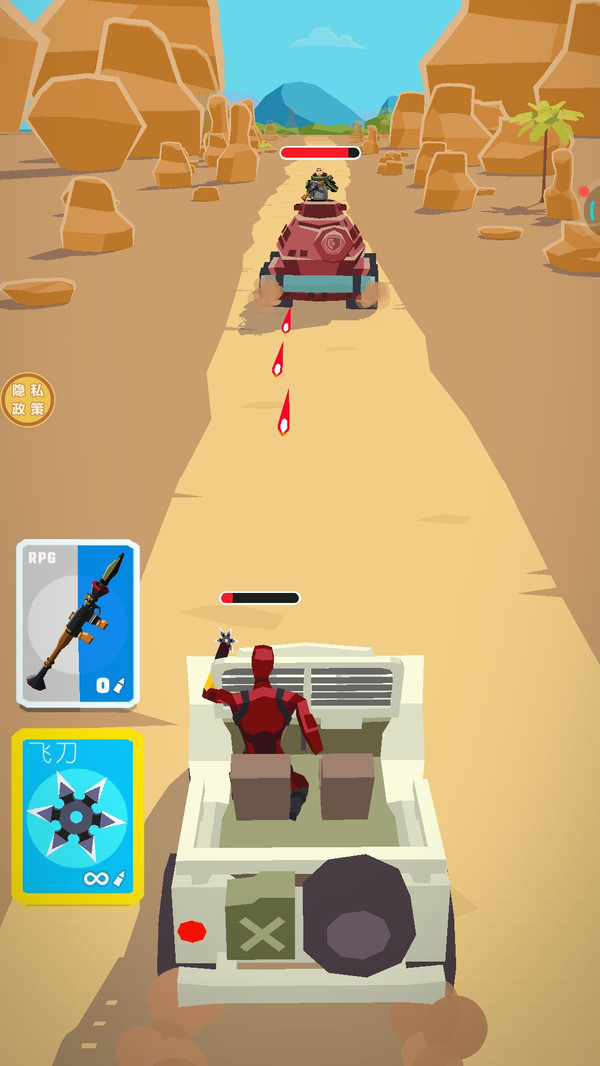Open the 隐私政策 privacy policy button
This screenshot has width=600, height=1066.
tap(28, 400)
